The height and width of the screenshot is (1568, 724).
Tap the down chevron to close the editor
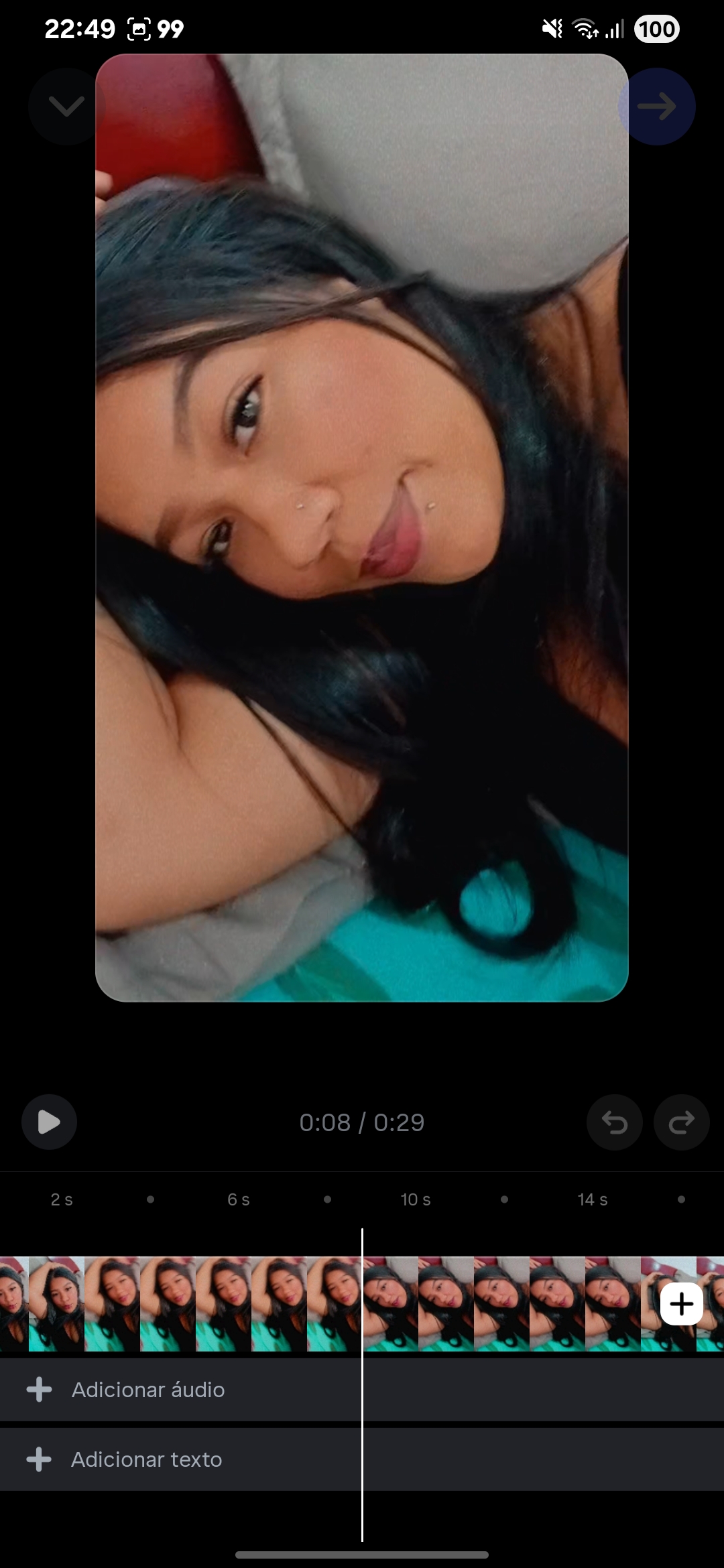[x=66, y=106]
